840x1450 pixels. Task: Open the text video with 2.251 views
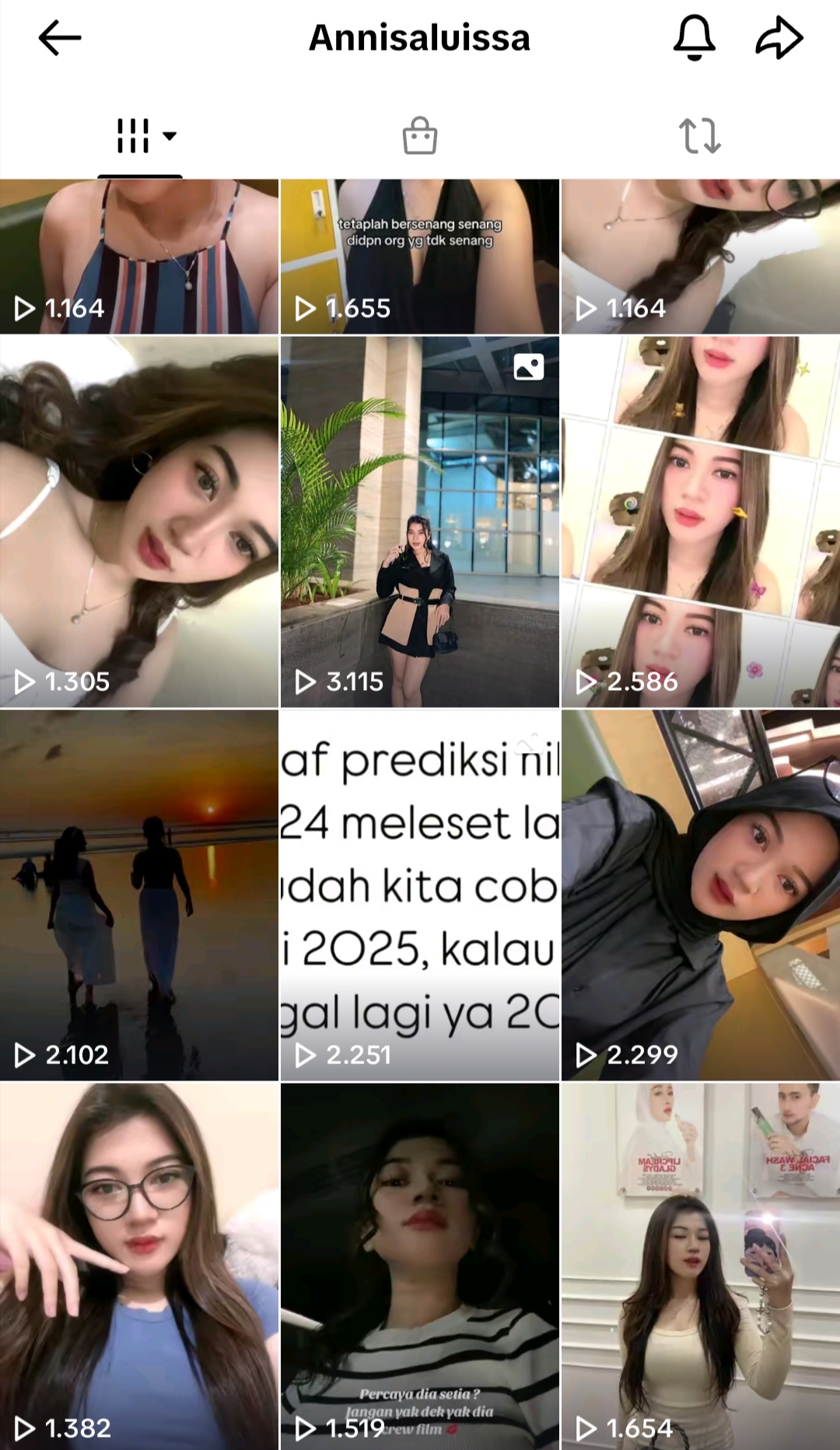click(419, 895)
